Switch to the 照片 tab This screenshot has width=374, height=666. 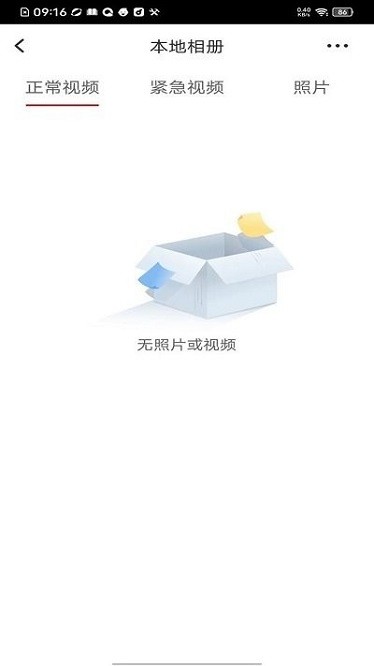pos(311,87)
